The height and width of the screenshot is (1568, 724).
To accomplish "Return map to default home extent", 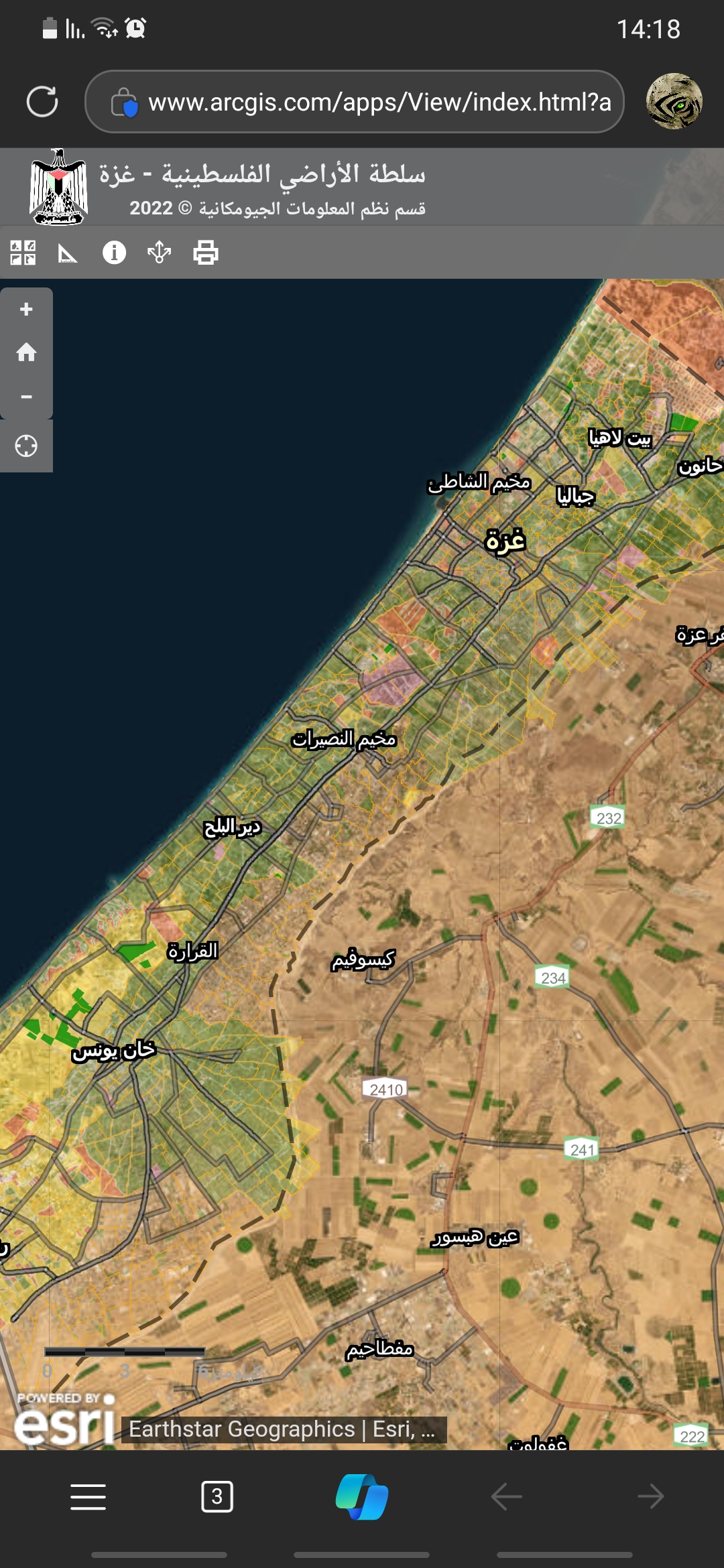I will 26,352.
